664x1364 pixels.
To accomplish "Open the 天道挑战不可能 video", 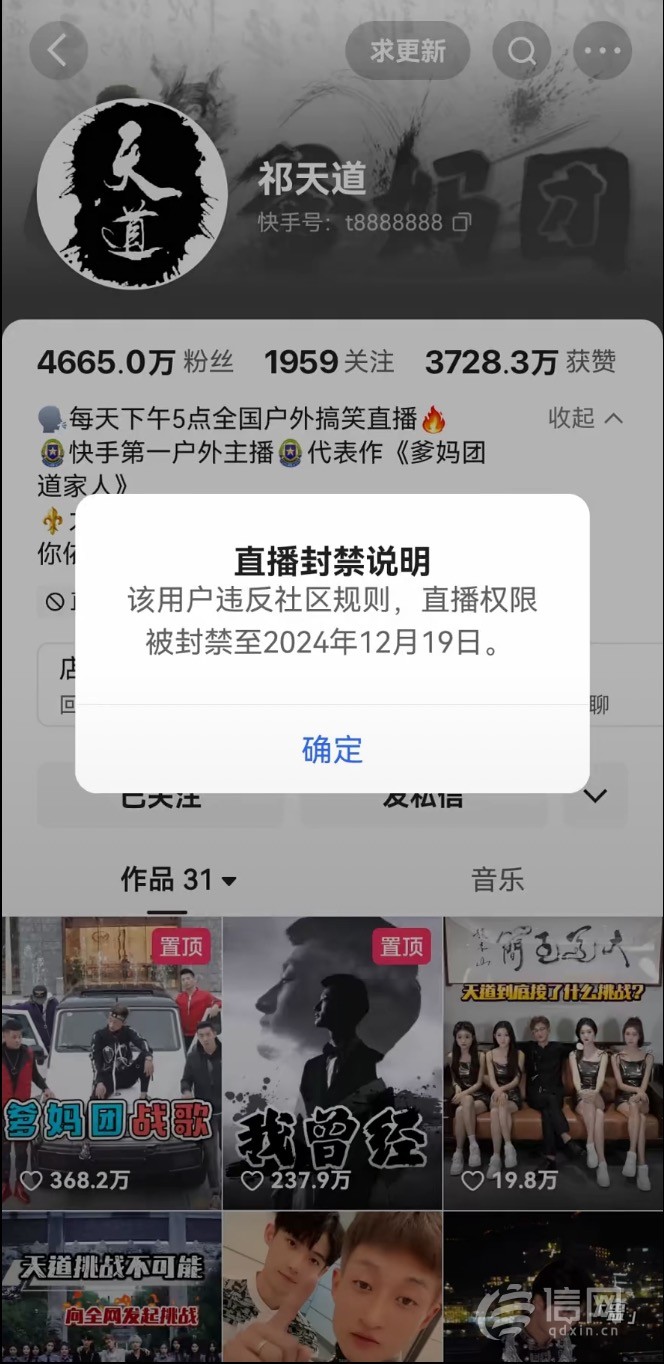I will coord(111,1290).
